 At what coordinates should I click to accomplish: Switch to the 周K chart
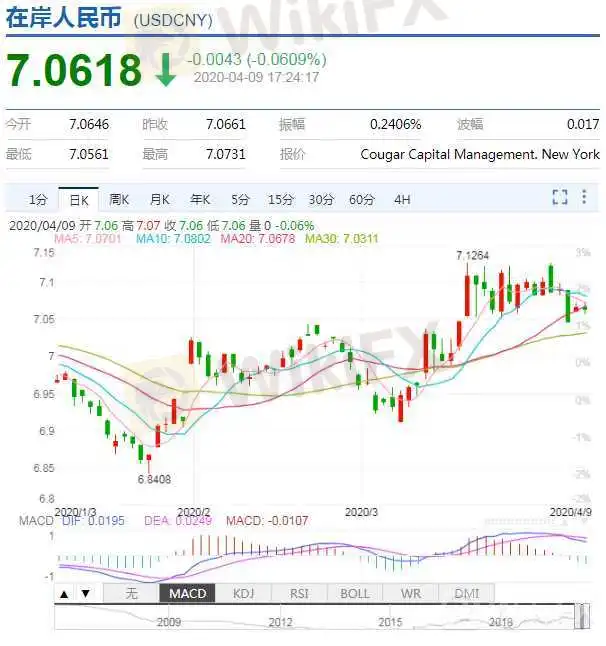tap(119, 199)
